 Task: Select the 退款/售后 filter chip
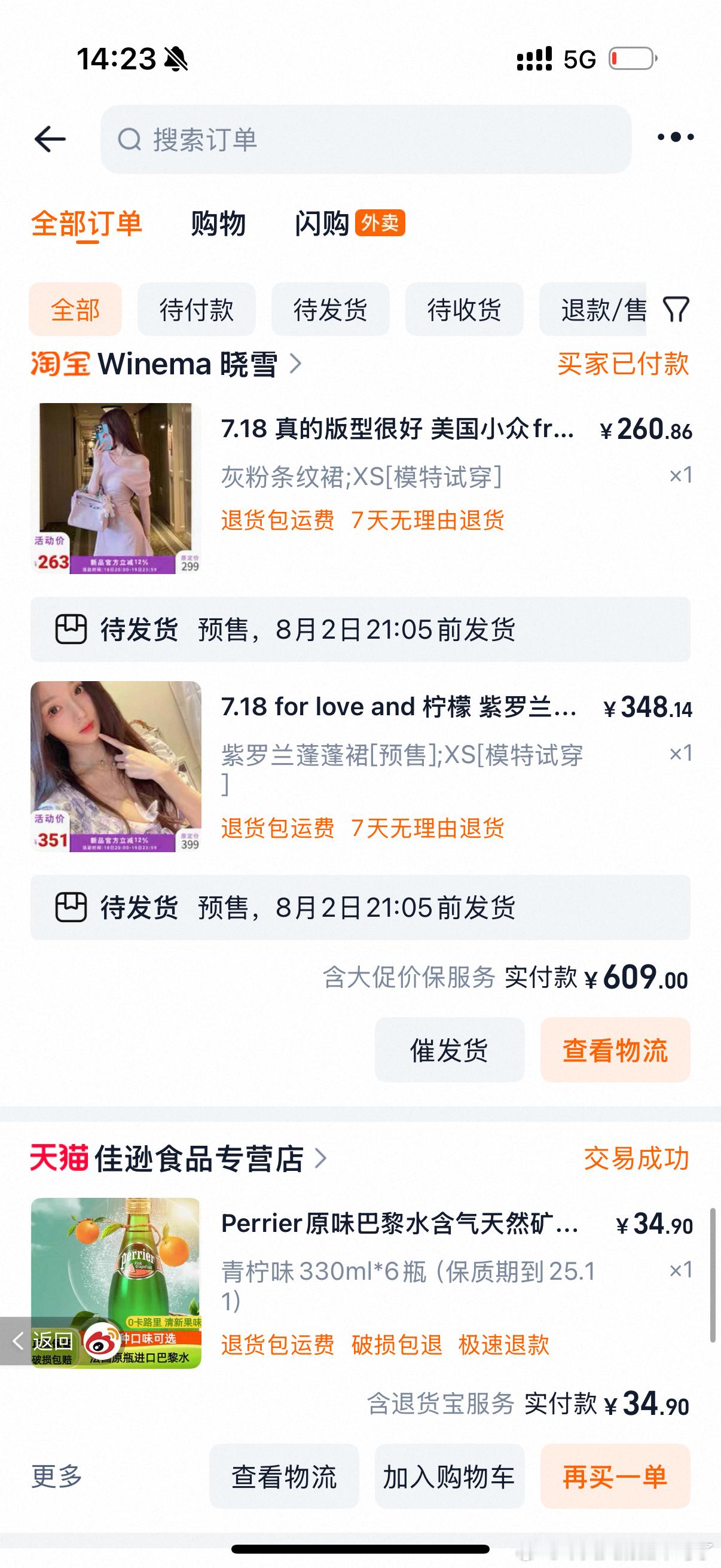coord(592,309)
